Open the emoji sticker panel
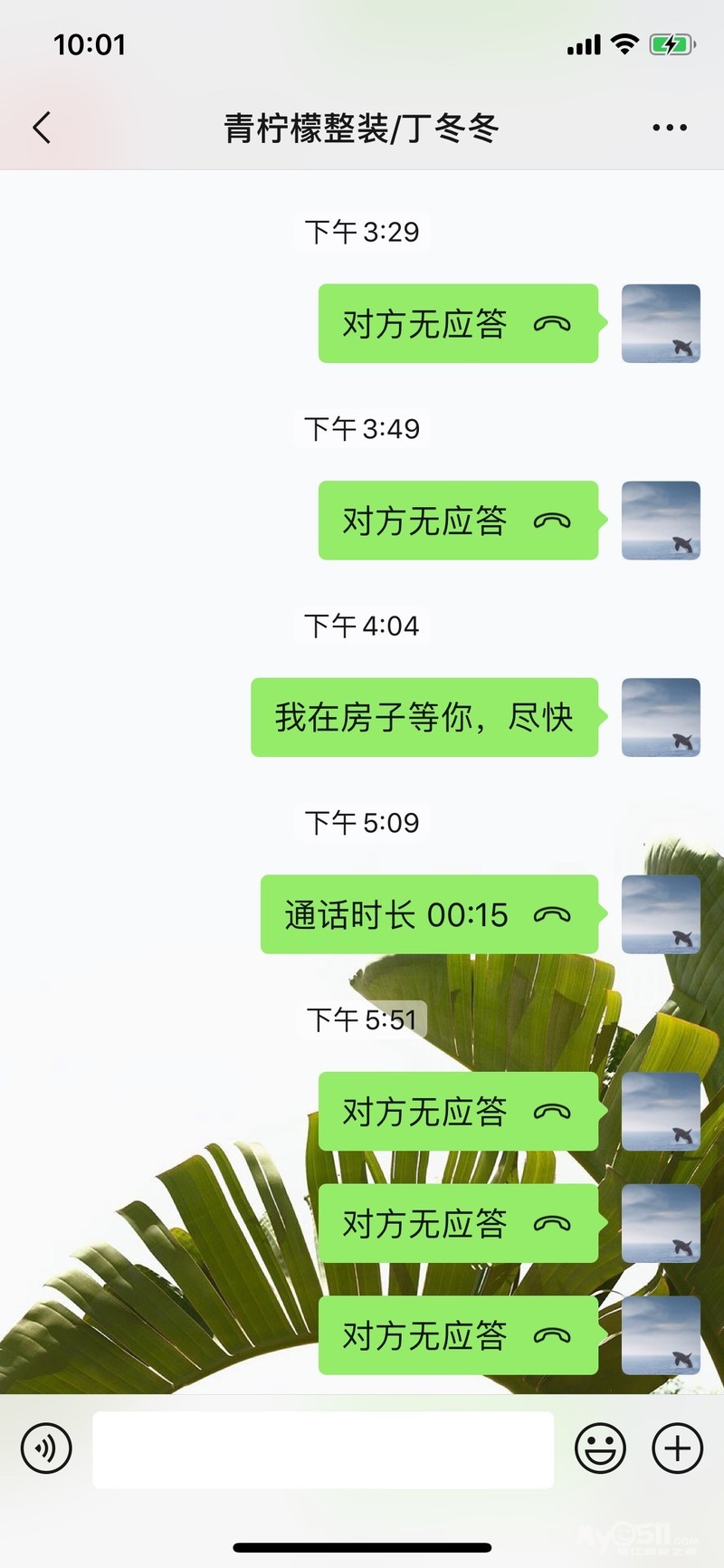 pyautogui.click(x=600, y=1448)
